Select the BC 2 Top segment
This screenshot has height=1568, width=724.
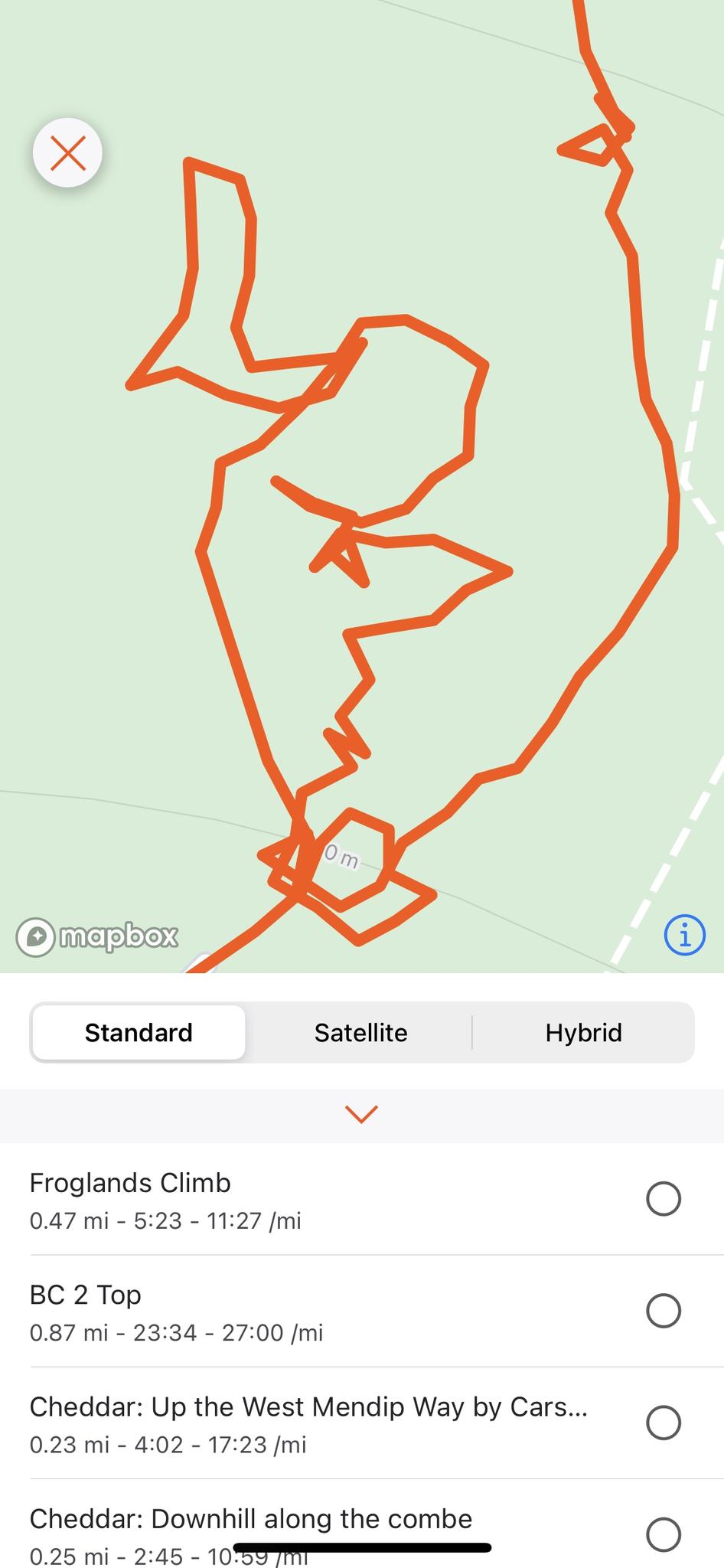pyautogui.click(x=663, y=1311)
